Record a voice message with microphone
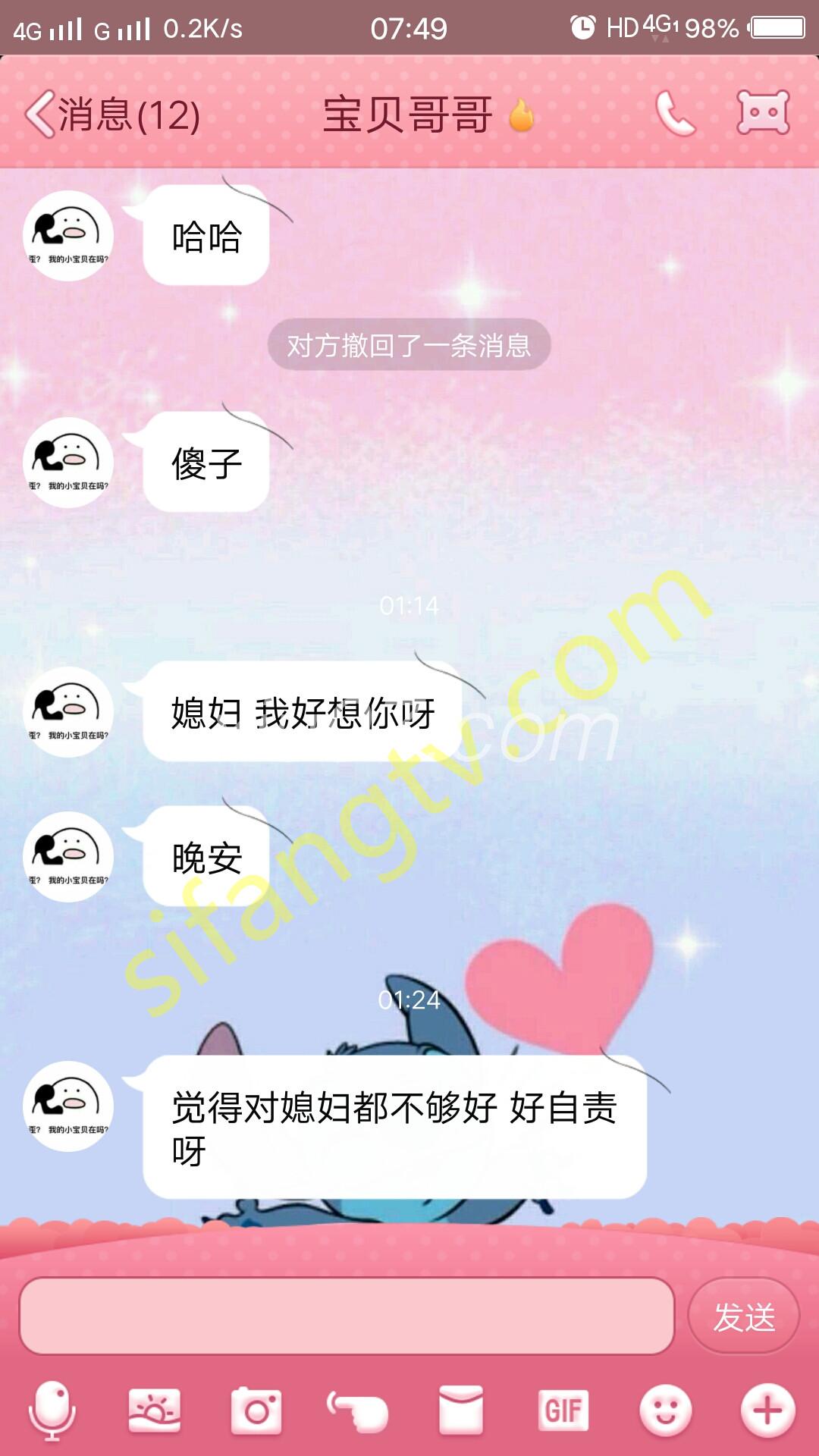Image resolution: width=819 pixels, height=1456 pixels. point(52,1410)
